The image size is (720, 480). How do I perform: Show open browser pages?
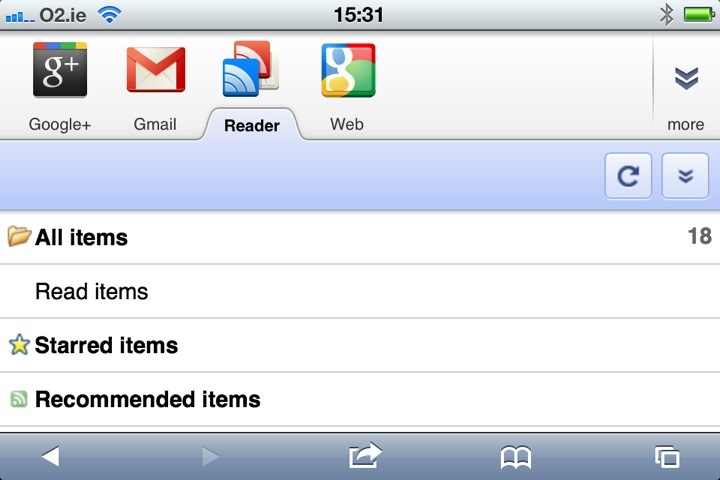(x=667, y=457)
